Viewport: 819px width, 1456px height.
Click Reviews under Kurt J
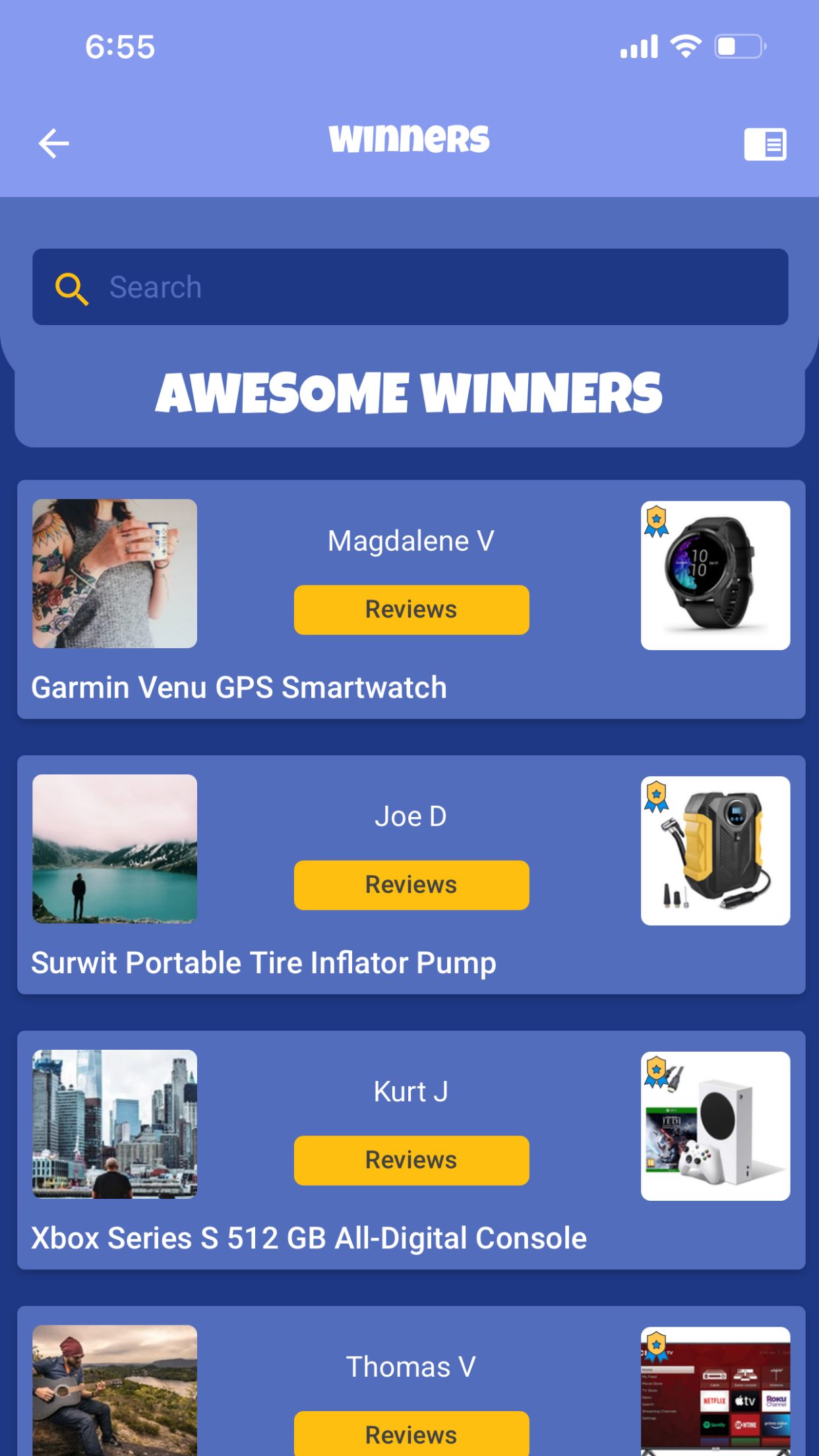411,1160
